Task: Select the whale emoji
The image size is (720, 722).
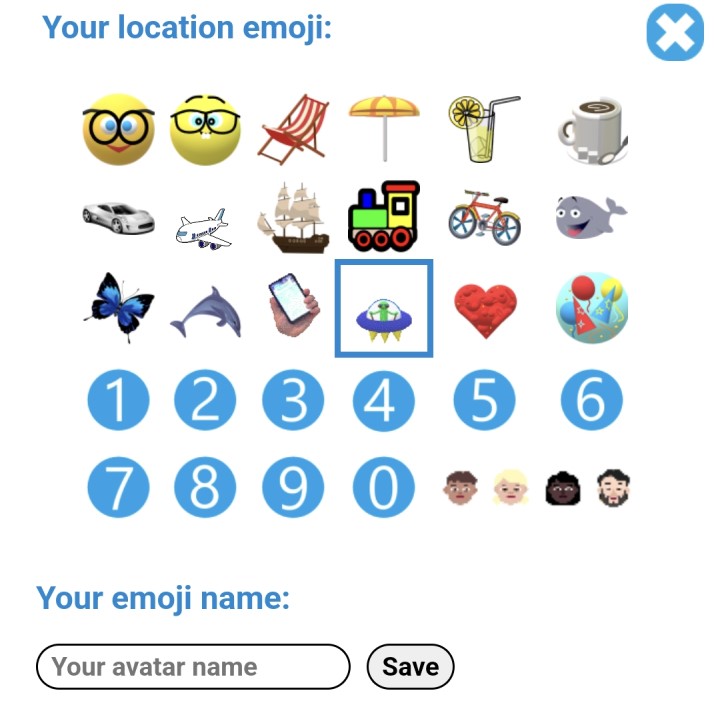Action: coord(589,216)
